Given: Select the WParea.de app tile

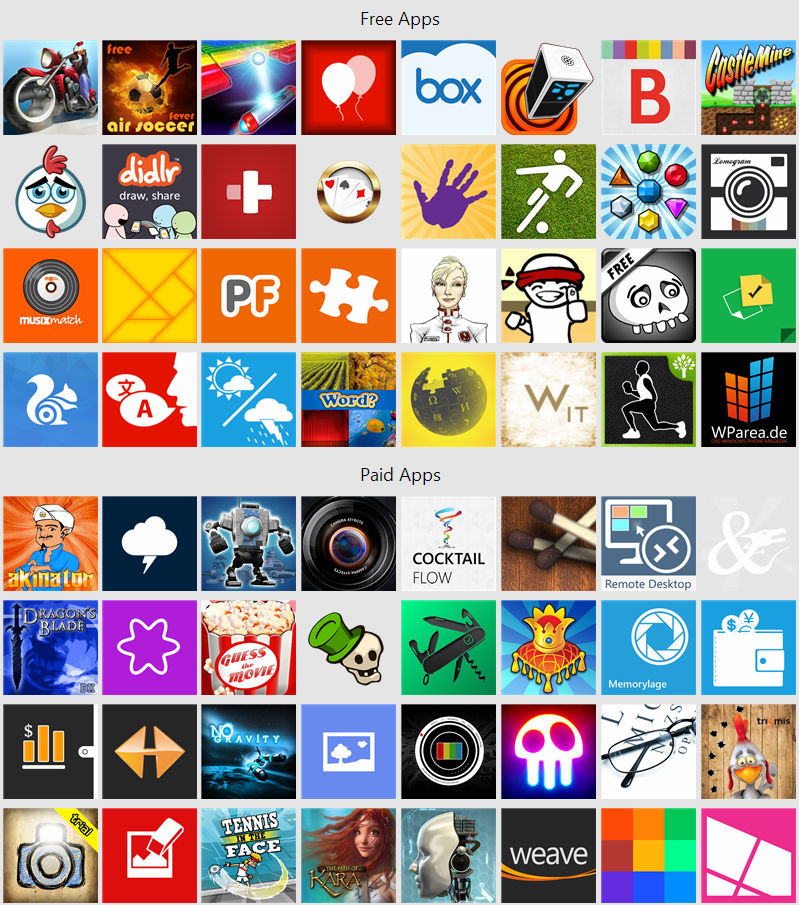Looking at the screenshot, I should [748, 399].
